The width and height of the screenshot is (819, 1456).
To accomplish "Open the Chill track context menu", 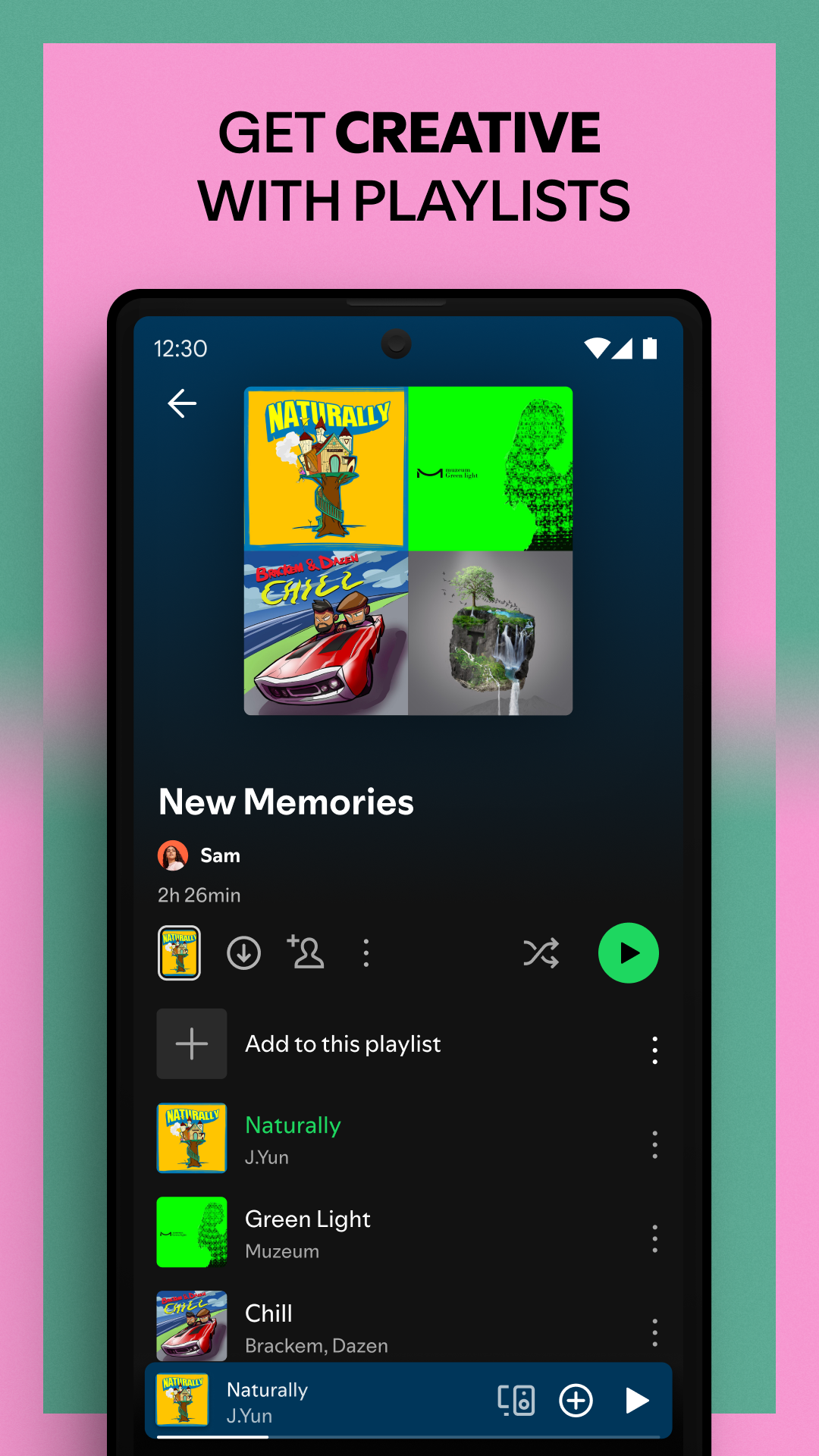I will [x=654, y=1332].
